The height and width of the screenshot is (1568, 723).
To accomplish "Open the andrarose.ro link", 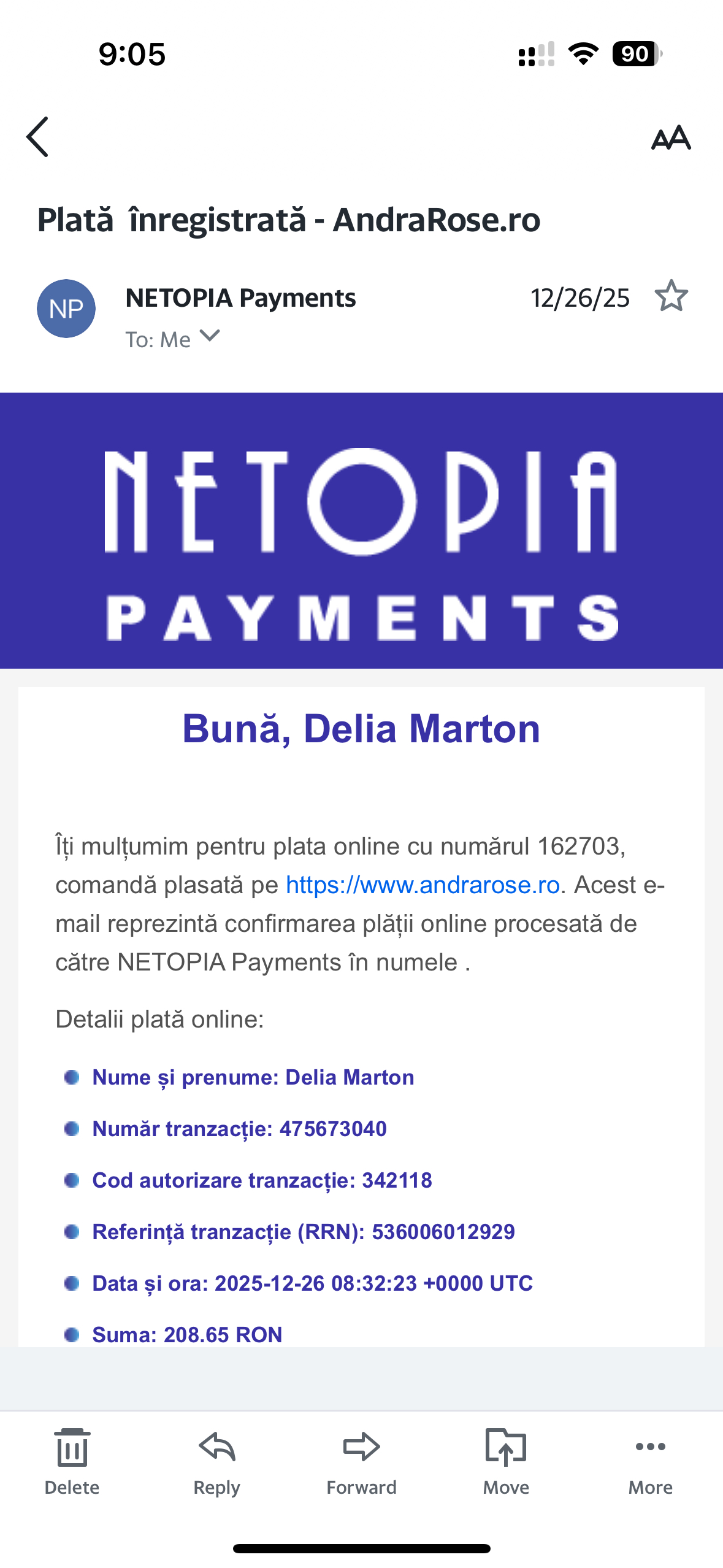I will (423, 885).
